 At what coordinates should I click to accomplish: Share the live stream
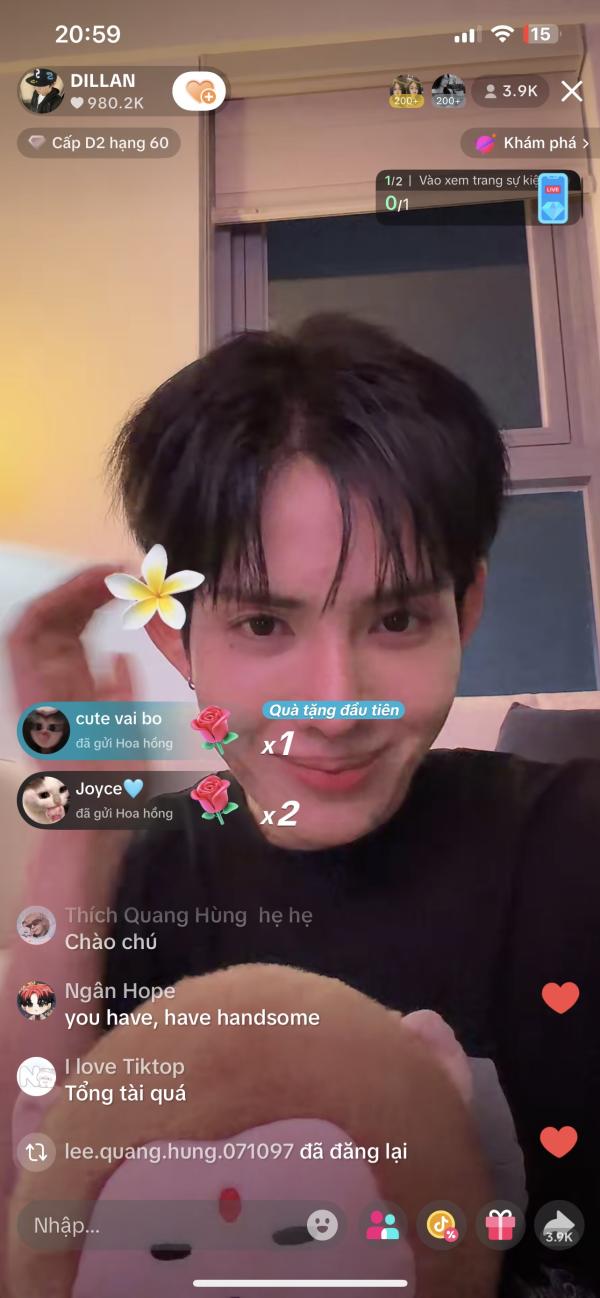point(558,1225)
